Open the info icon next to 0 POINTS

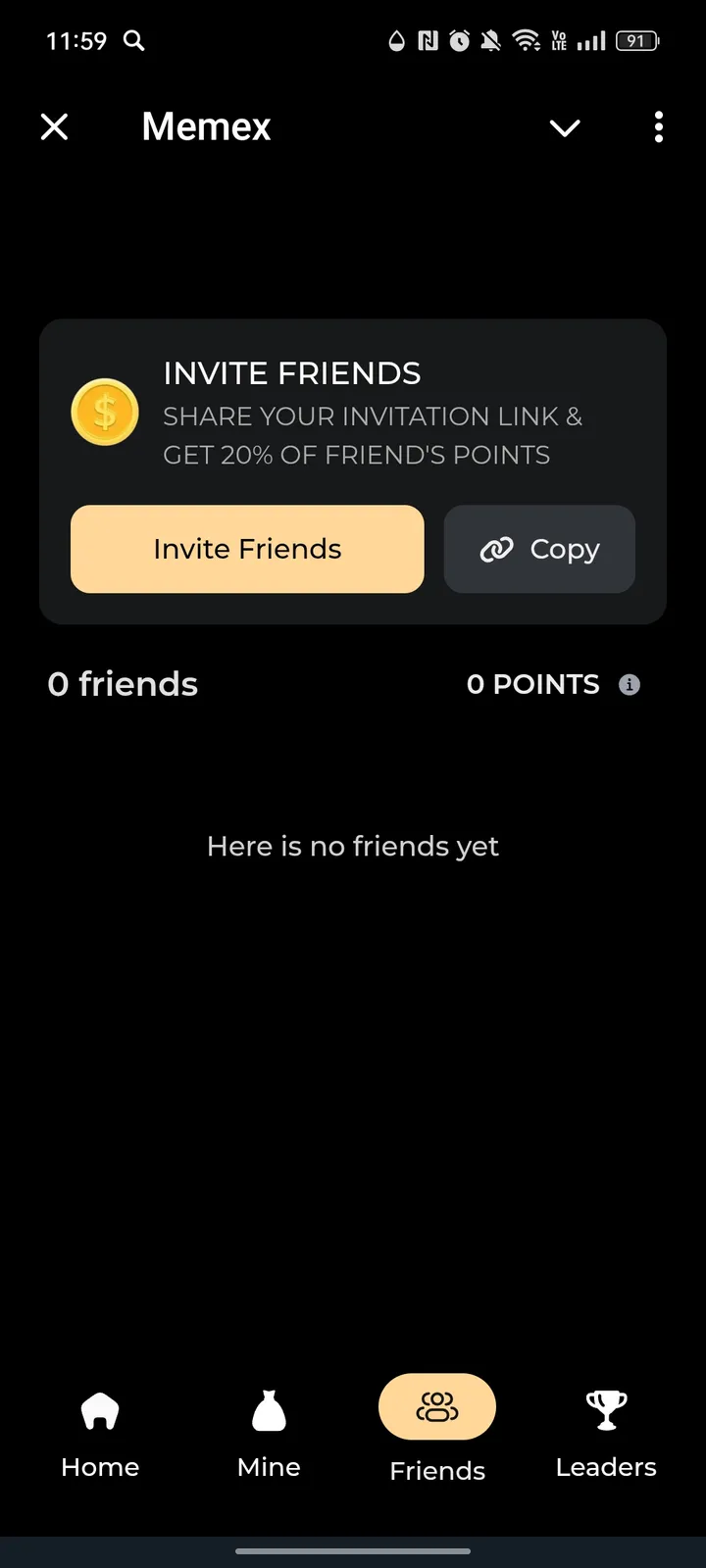[x=630, y=684]
